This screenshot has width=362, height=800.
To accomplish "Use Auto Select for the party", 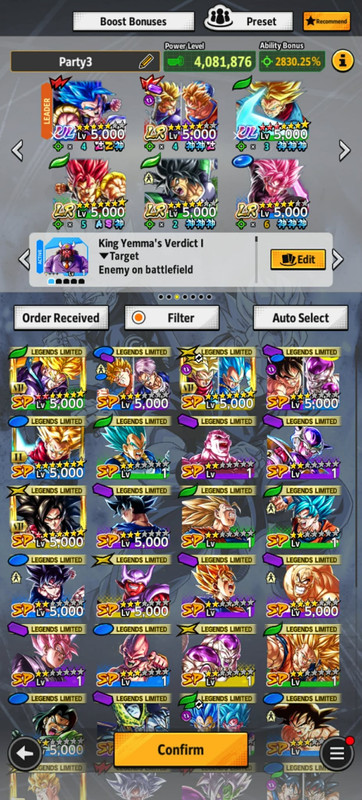I will click(301, 318).
